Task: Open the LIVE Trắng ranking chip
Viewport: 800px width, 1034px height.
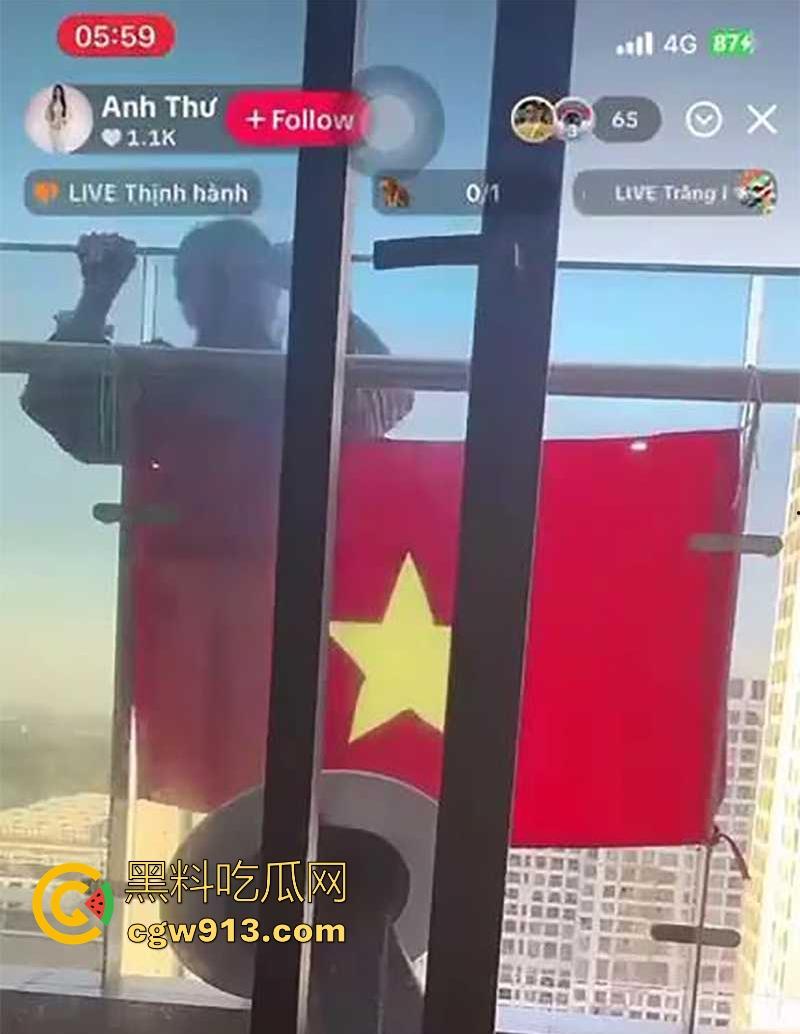Action: coord(675,193)
